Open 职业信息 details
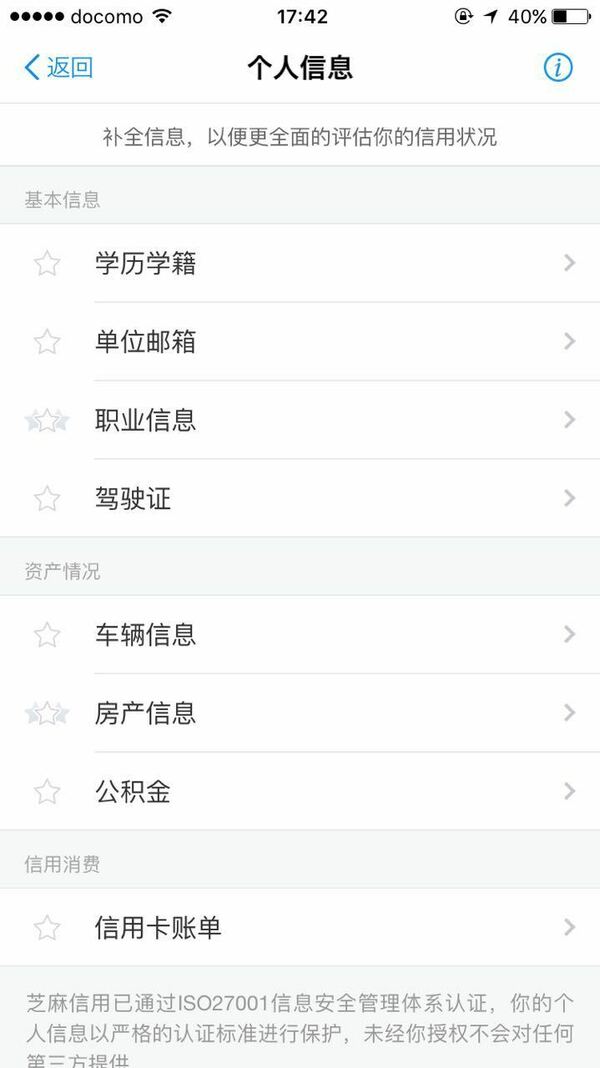 tap(300, 420)
